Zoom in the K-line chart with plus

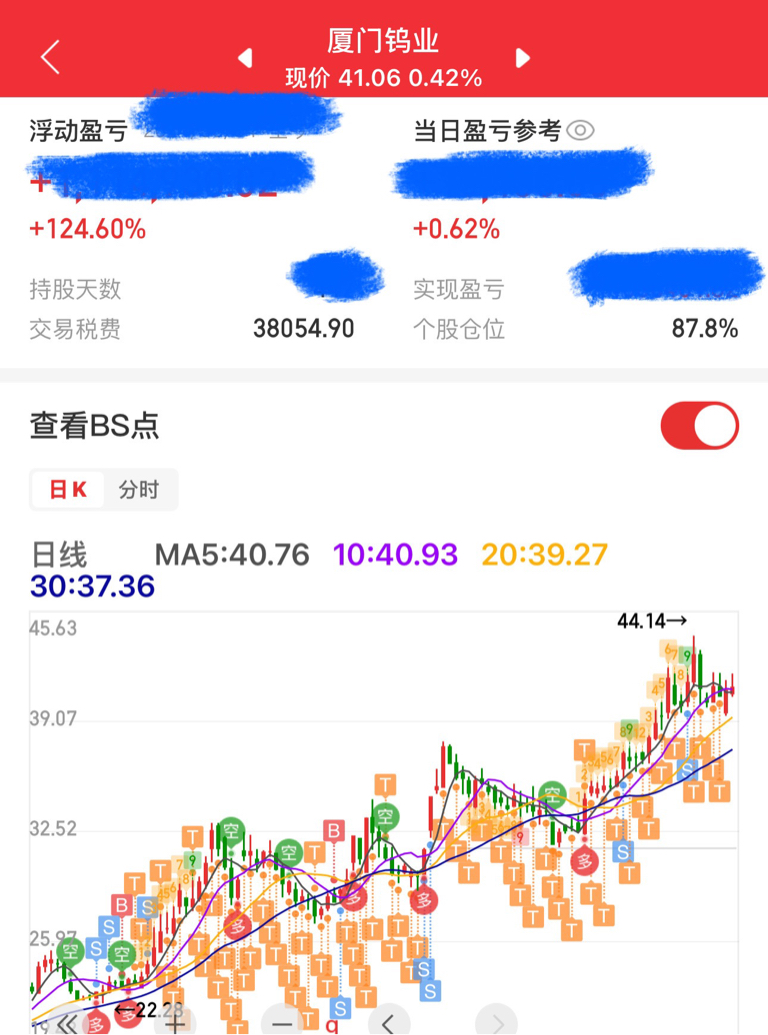[175, 1022]
